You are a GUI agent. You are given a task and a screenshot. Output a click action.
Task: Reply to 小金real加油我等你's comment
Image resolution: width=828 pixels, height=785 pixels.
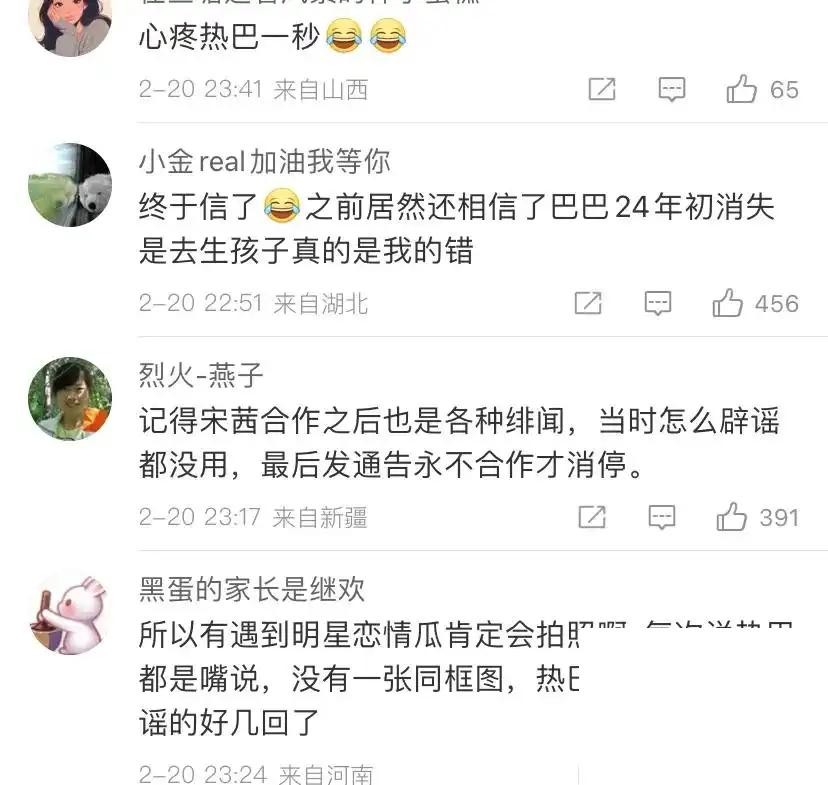[657, 304]
